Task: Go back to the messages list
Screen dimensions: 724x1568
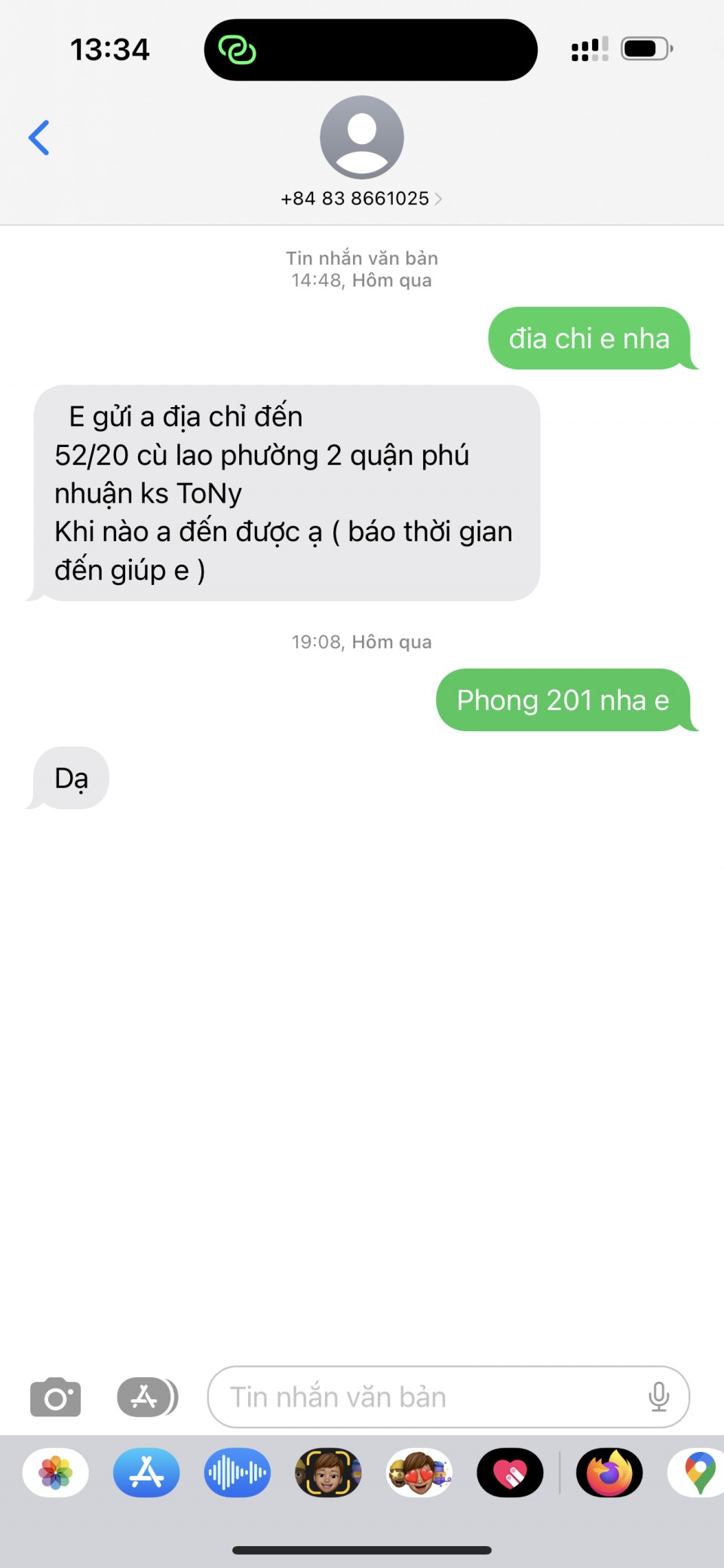Action: click(x=39, y=138)
